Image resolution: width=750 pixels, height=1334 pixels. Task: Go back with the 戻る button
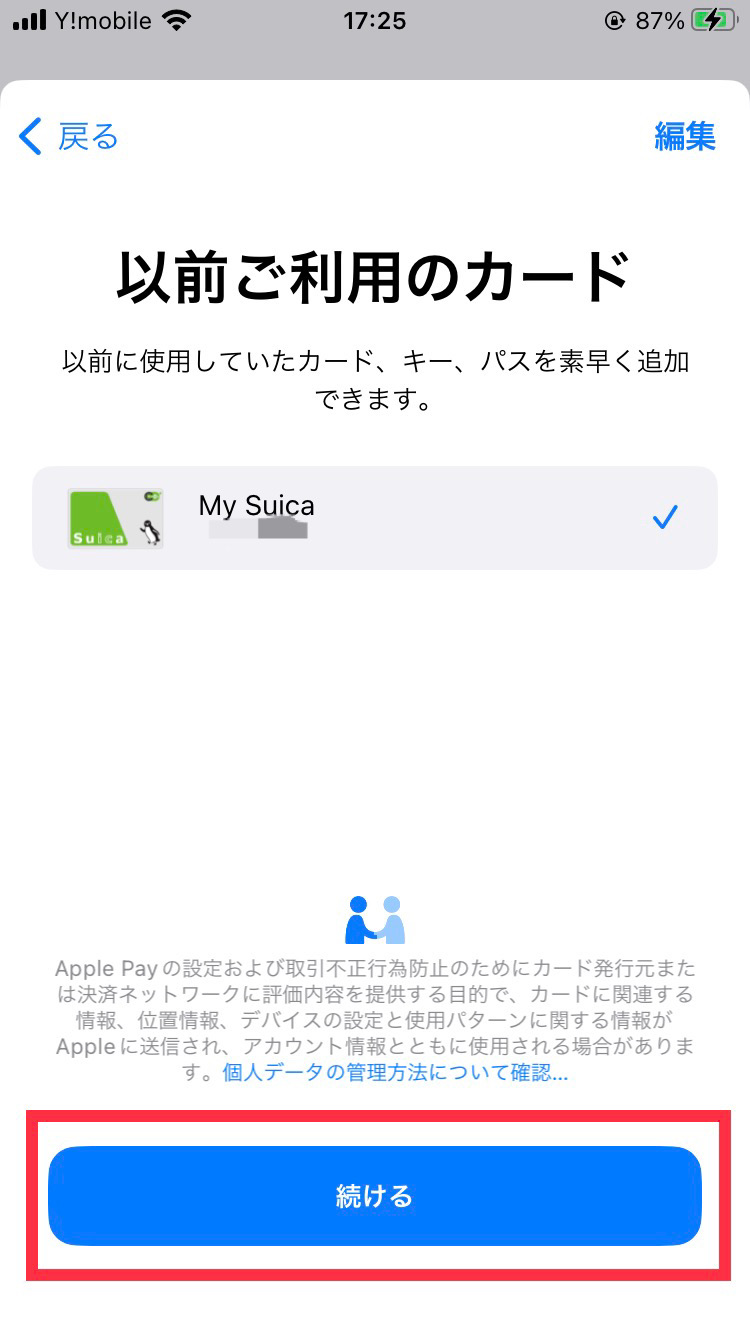(68, 136)
